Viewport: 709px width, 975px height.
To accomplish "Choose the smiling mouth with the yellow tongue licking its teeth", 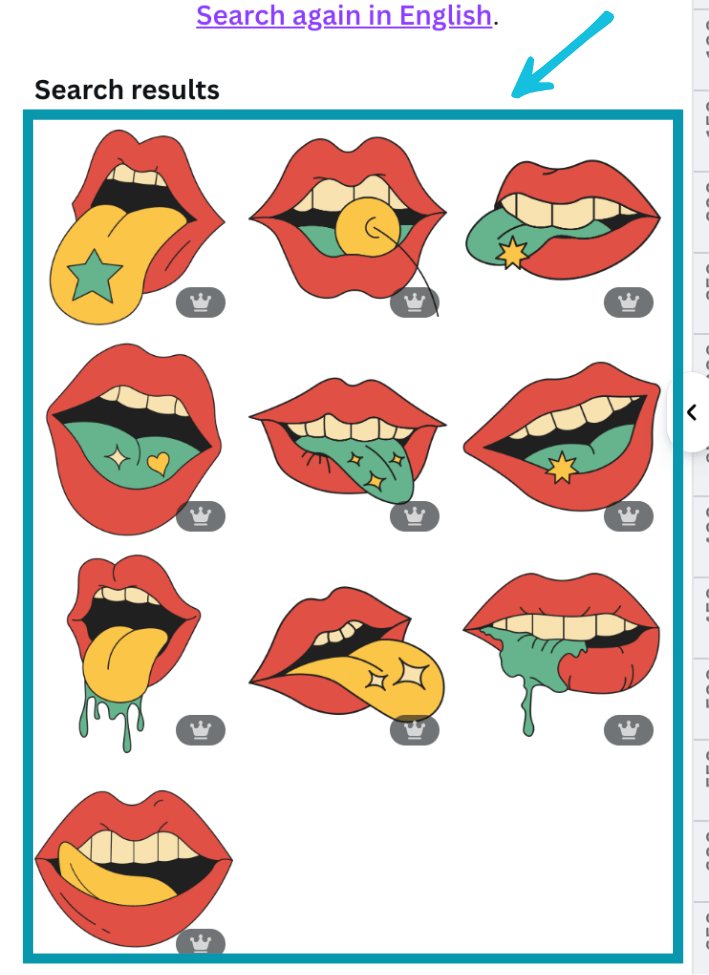I will coord(132,860).
